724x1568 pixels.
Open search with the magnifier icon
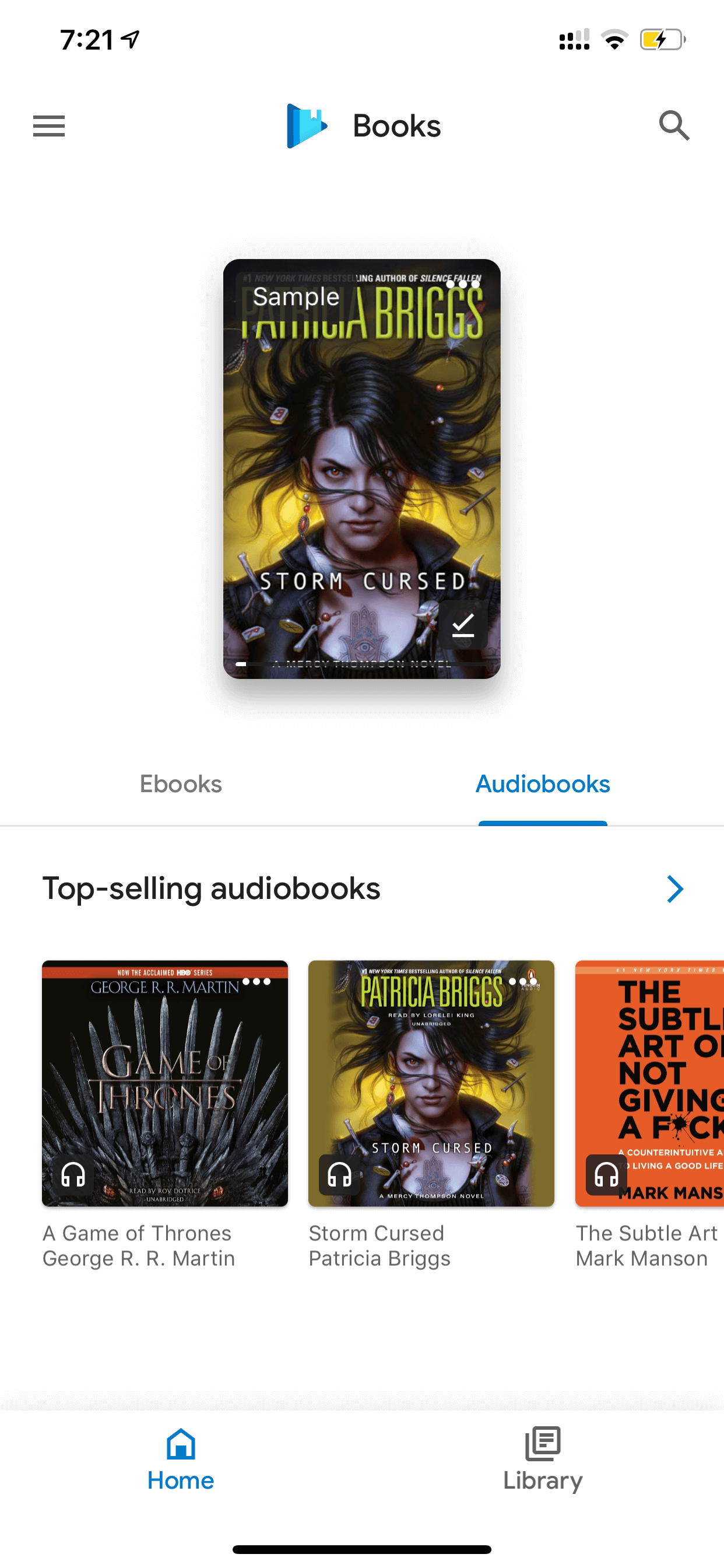pos(674,125)
